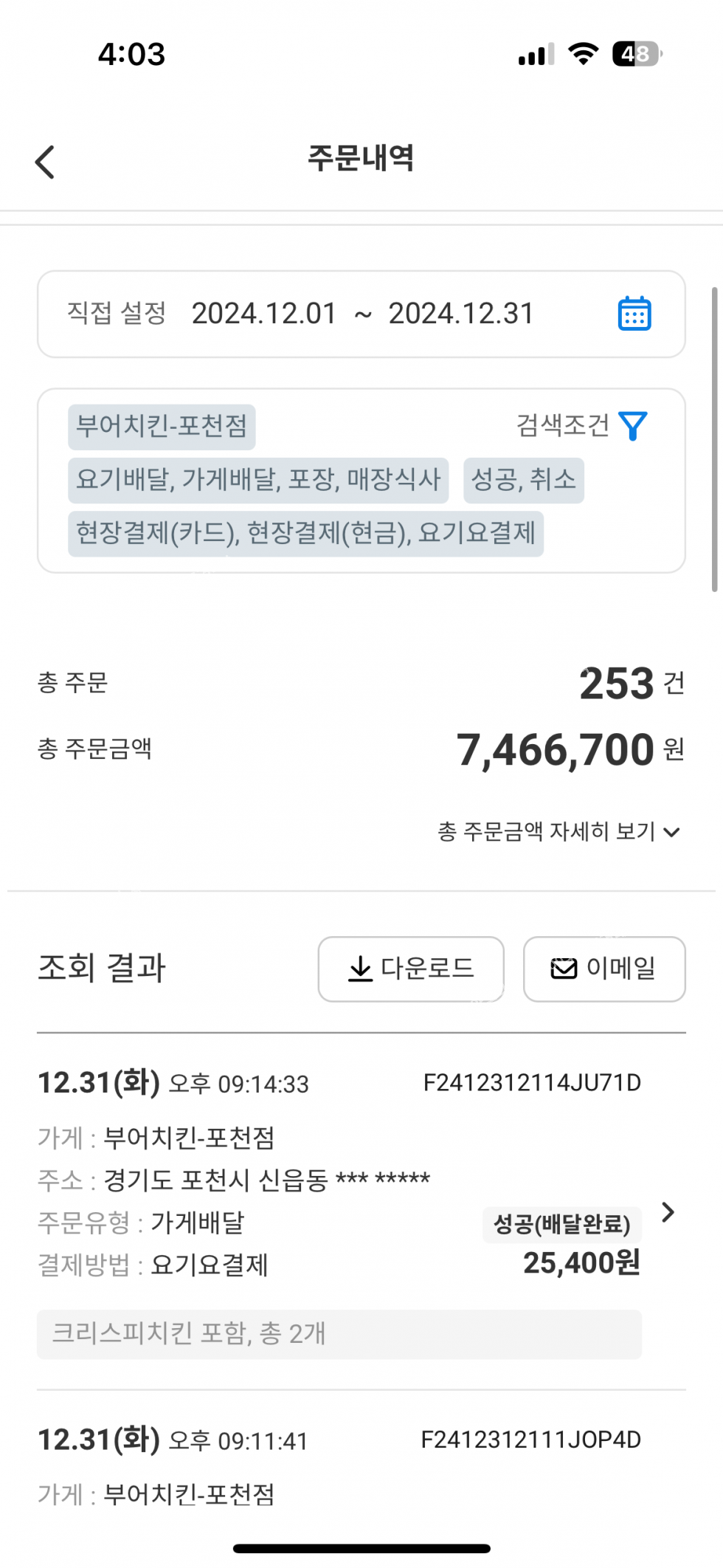Open the date range calendar picker

click(634, 314)
